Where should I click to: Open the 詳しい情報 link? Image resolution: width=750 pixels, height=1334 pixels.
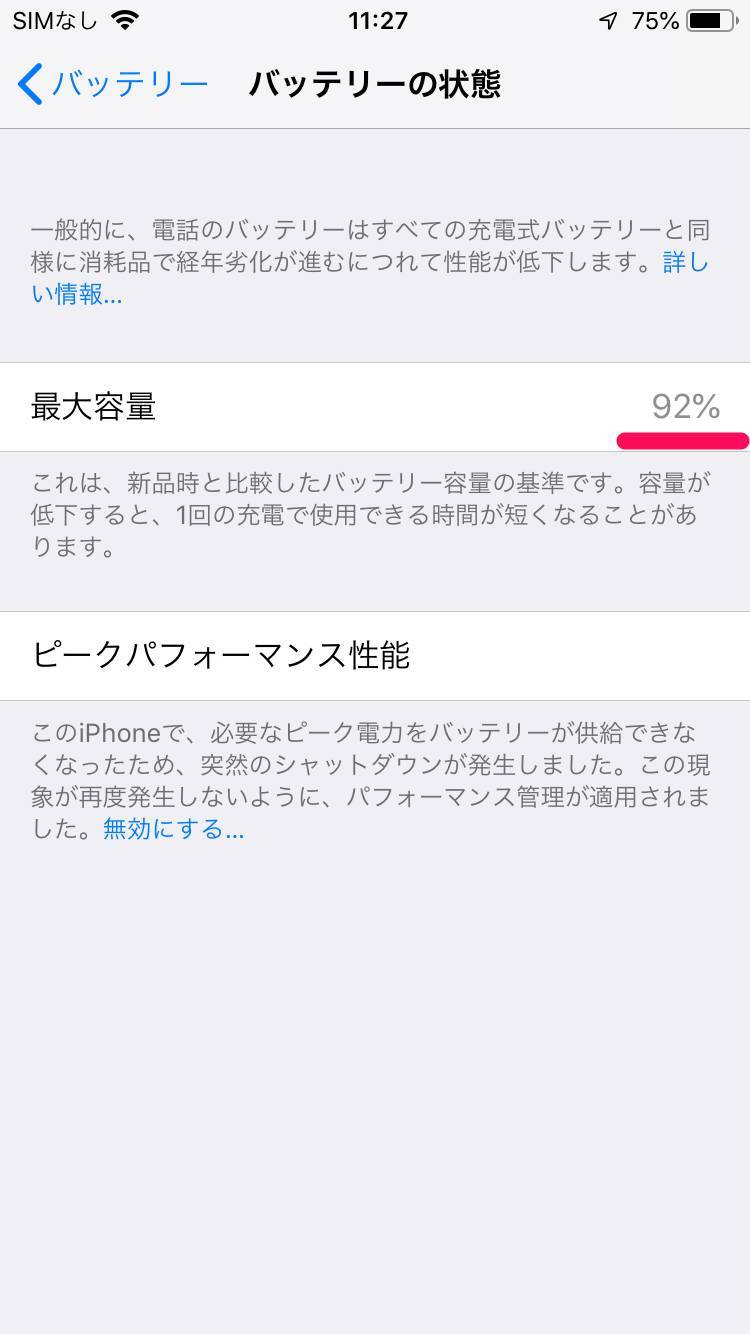coord(77,294)
